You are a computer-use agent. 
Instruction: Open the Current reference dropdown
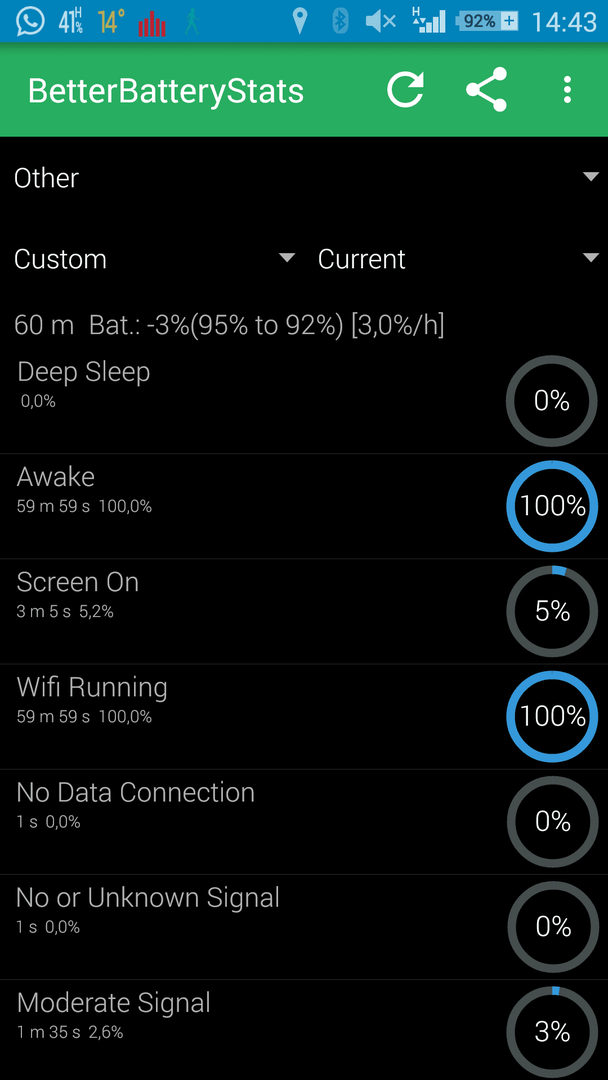[x=456, y=259]
